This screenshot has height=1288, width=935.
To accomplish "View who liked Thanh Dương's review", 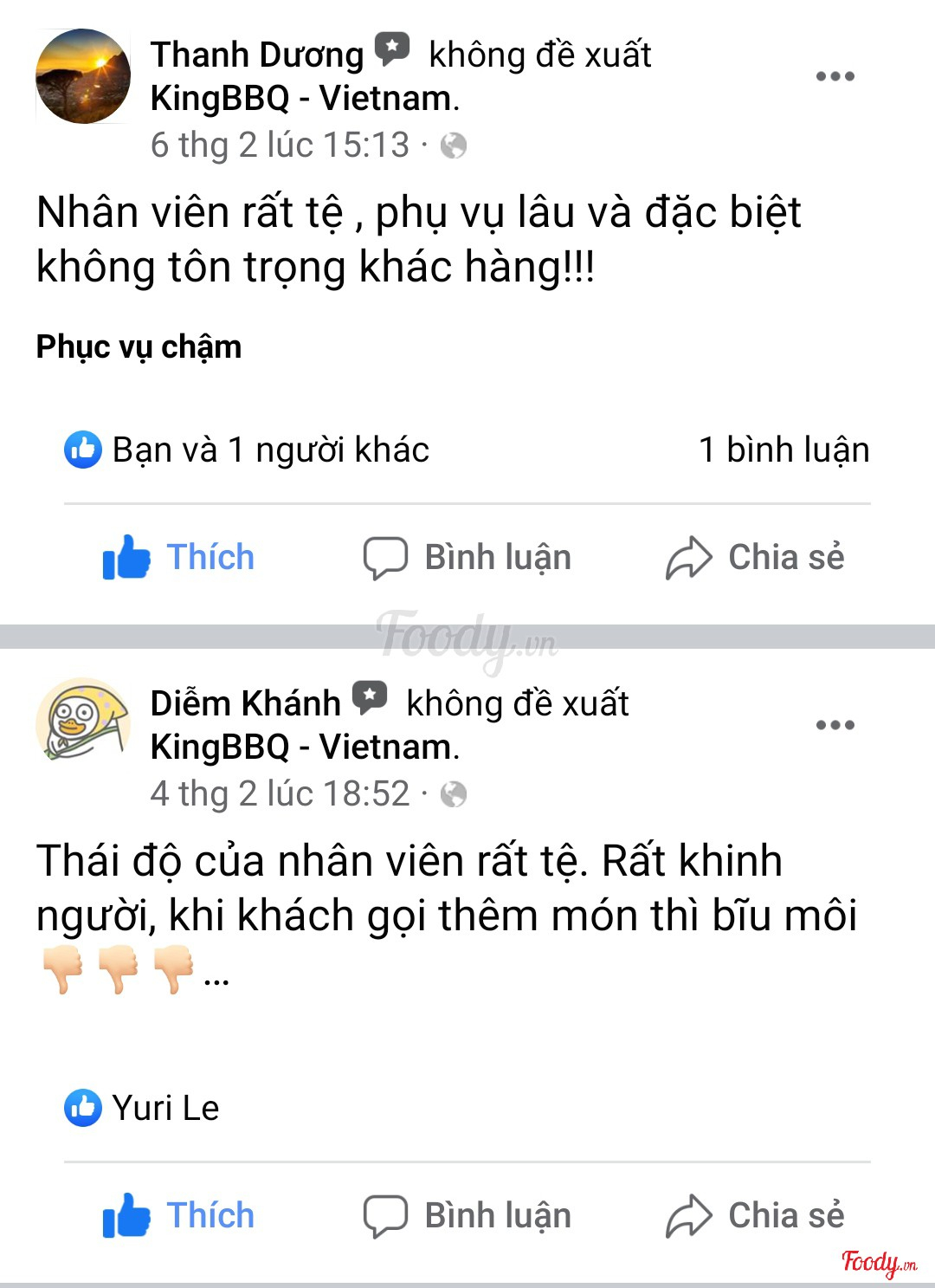I will 247,450.
